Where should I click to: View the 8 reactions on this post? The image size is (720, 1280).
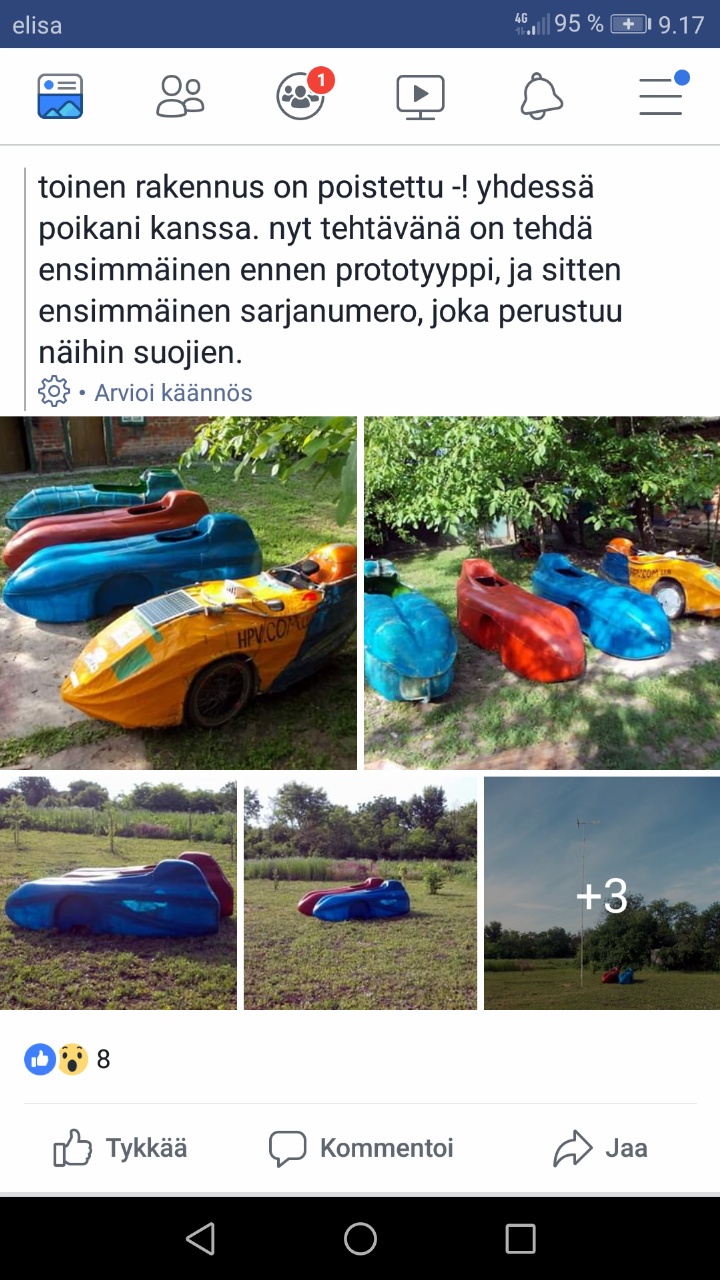pos(68,1059)
